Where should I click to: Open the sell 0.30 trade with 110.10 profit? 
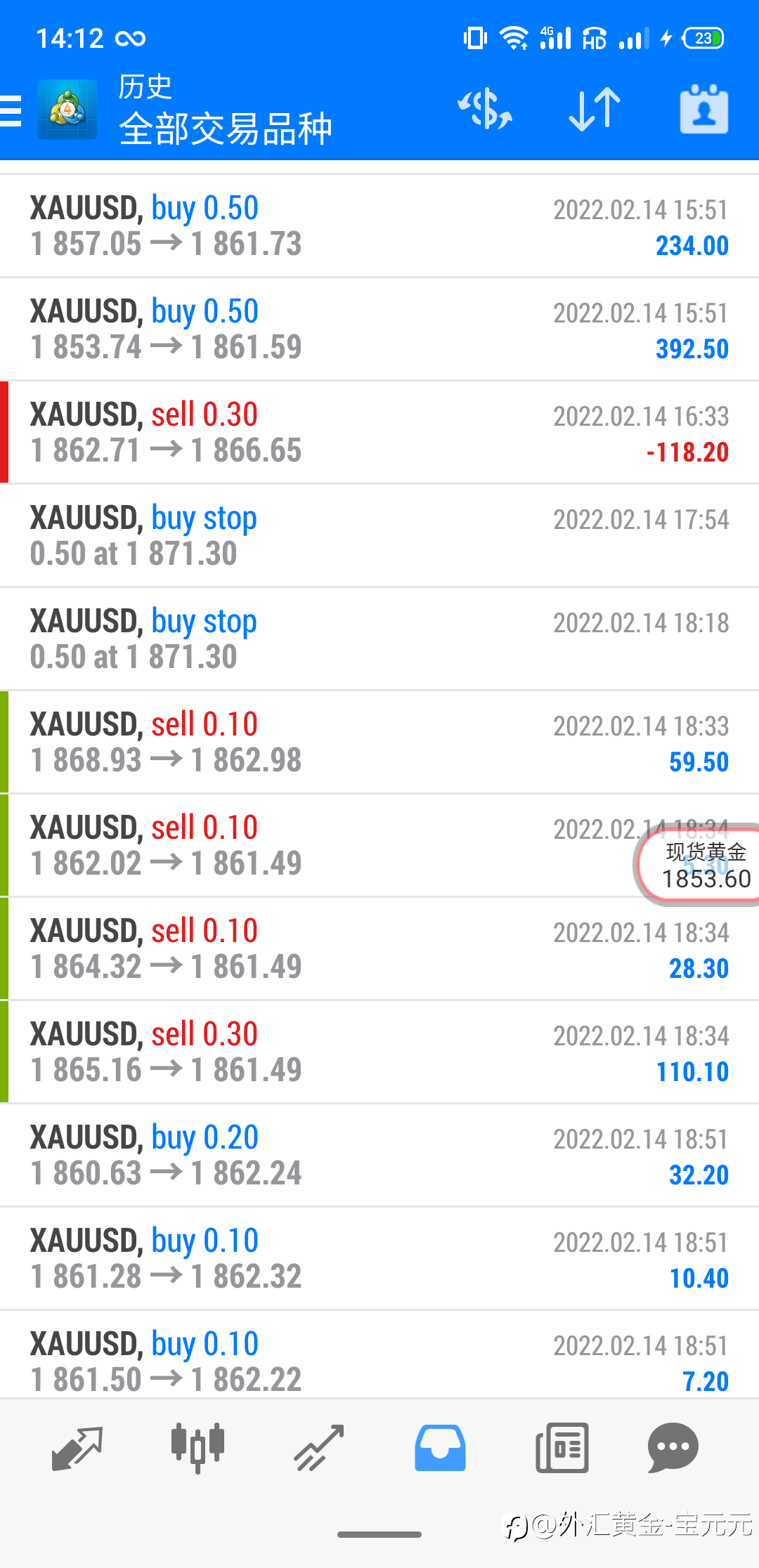[x=379, y=1052]
